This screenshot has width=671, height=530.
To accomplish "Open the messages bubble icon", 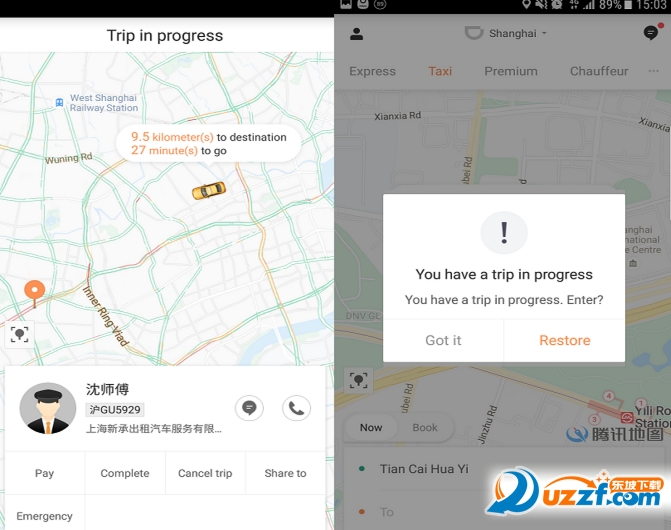I will pos(651,34).
